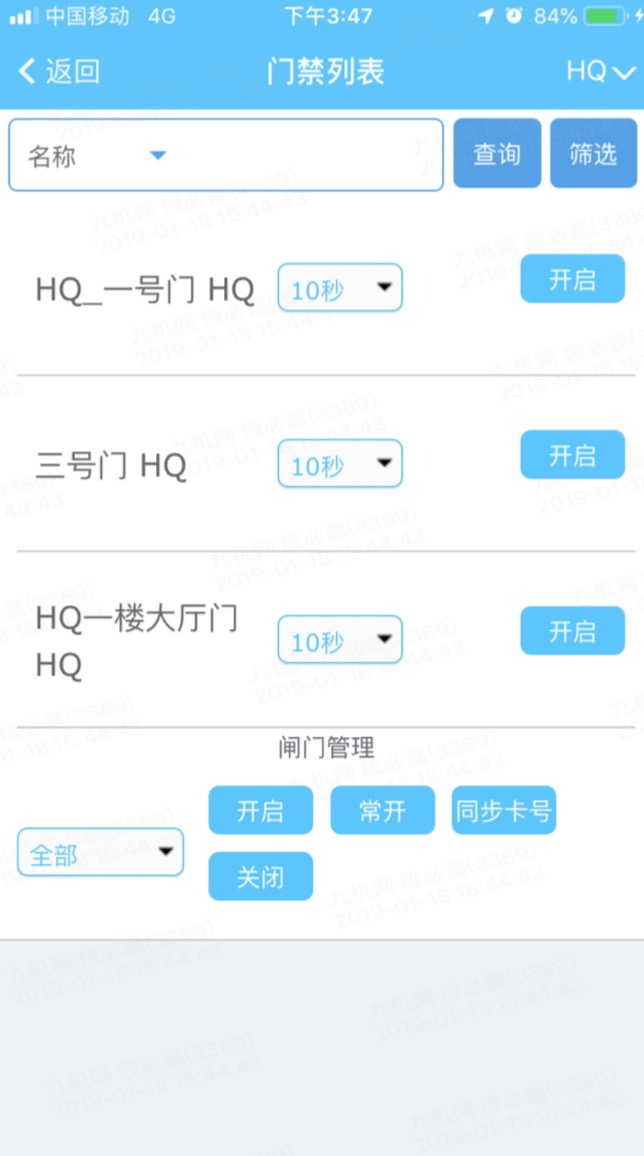644x1156 pixels.
Task: Tap 开启 under 闸门管理
Action: click(x=261, y=810)
